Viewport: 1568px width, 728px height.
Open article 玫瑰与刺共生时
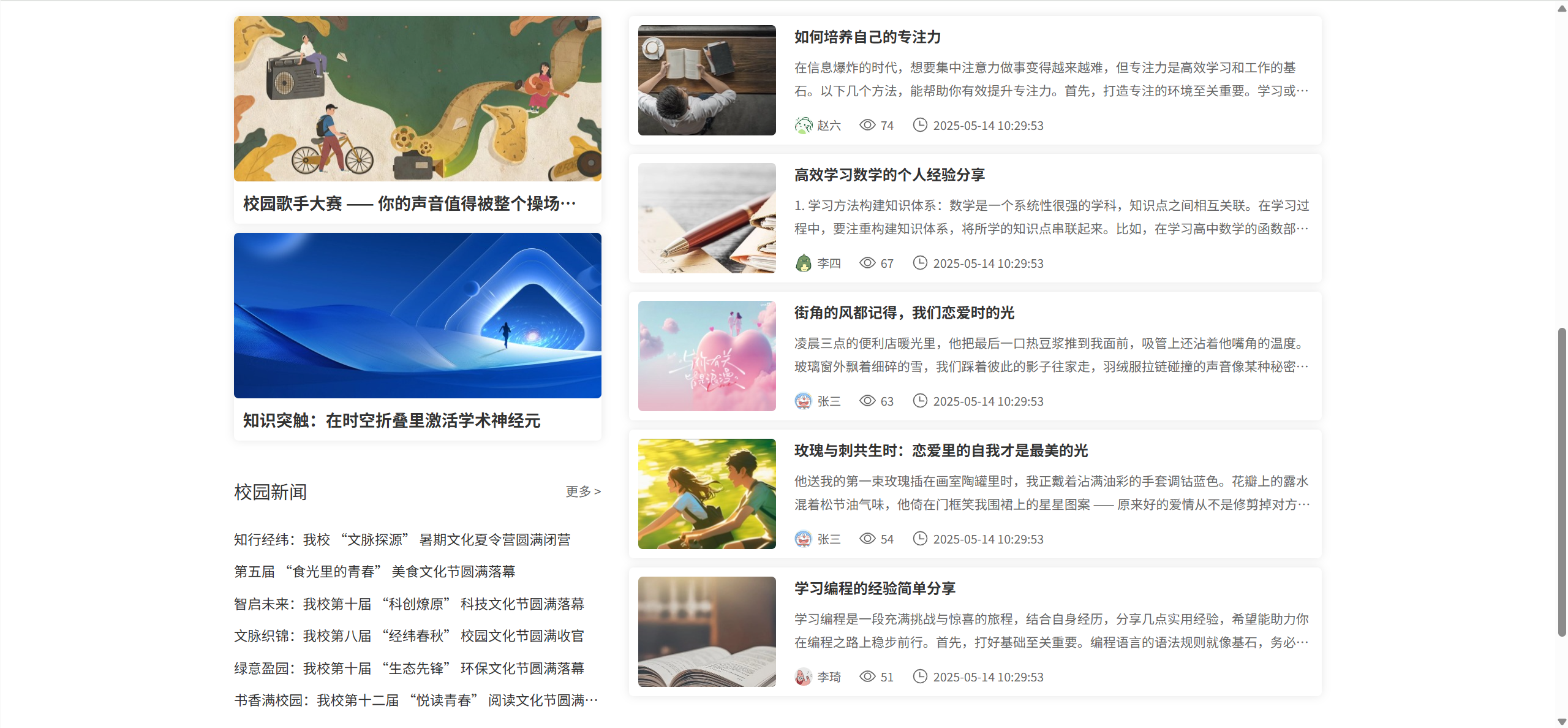(x=941, y=451)
